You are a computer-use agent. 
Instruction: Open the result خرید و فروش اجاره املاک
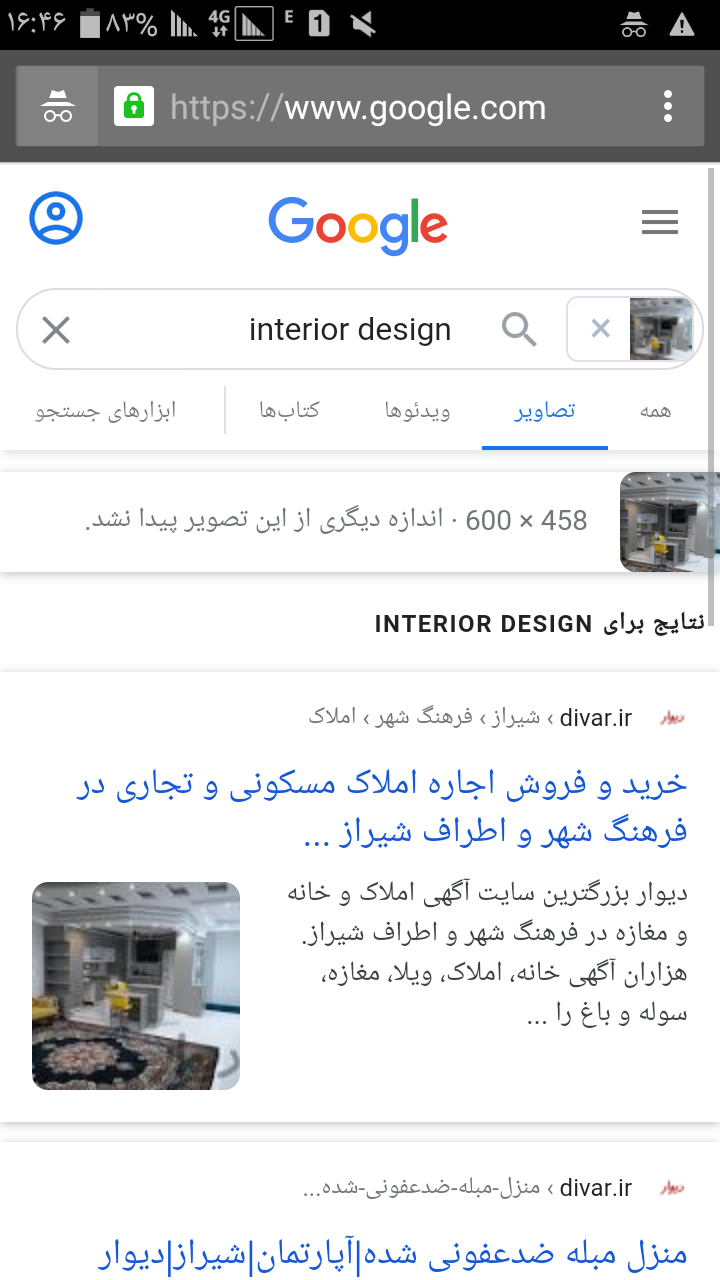pyautogui.click(x=382, y=807)
